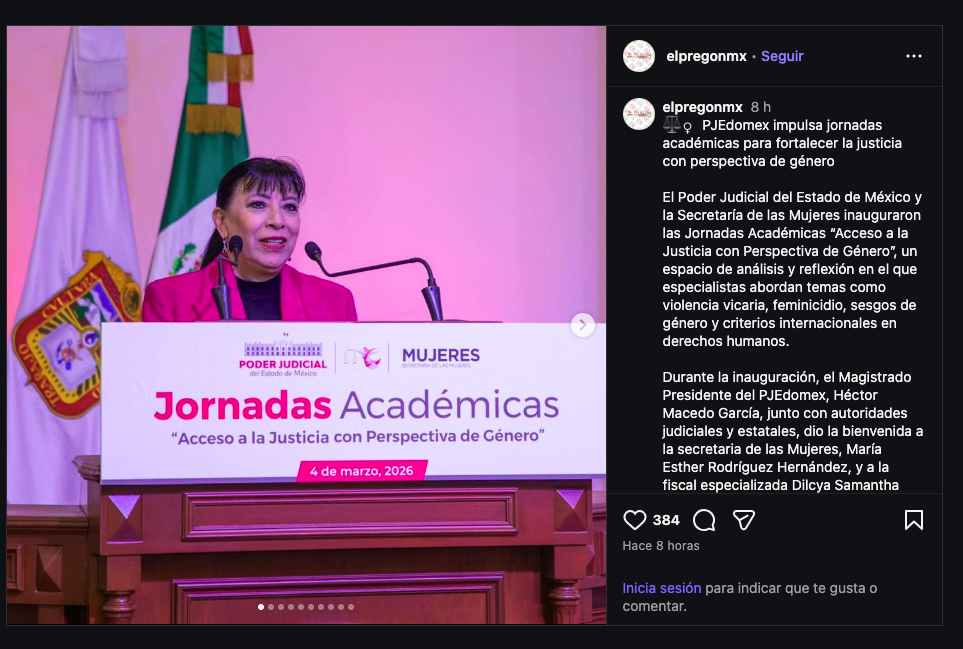View the 384 likes list
The image size is (963, 649).
coord(666,520)
